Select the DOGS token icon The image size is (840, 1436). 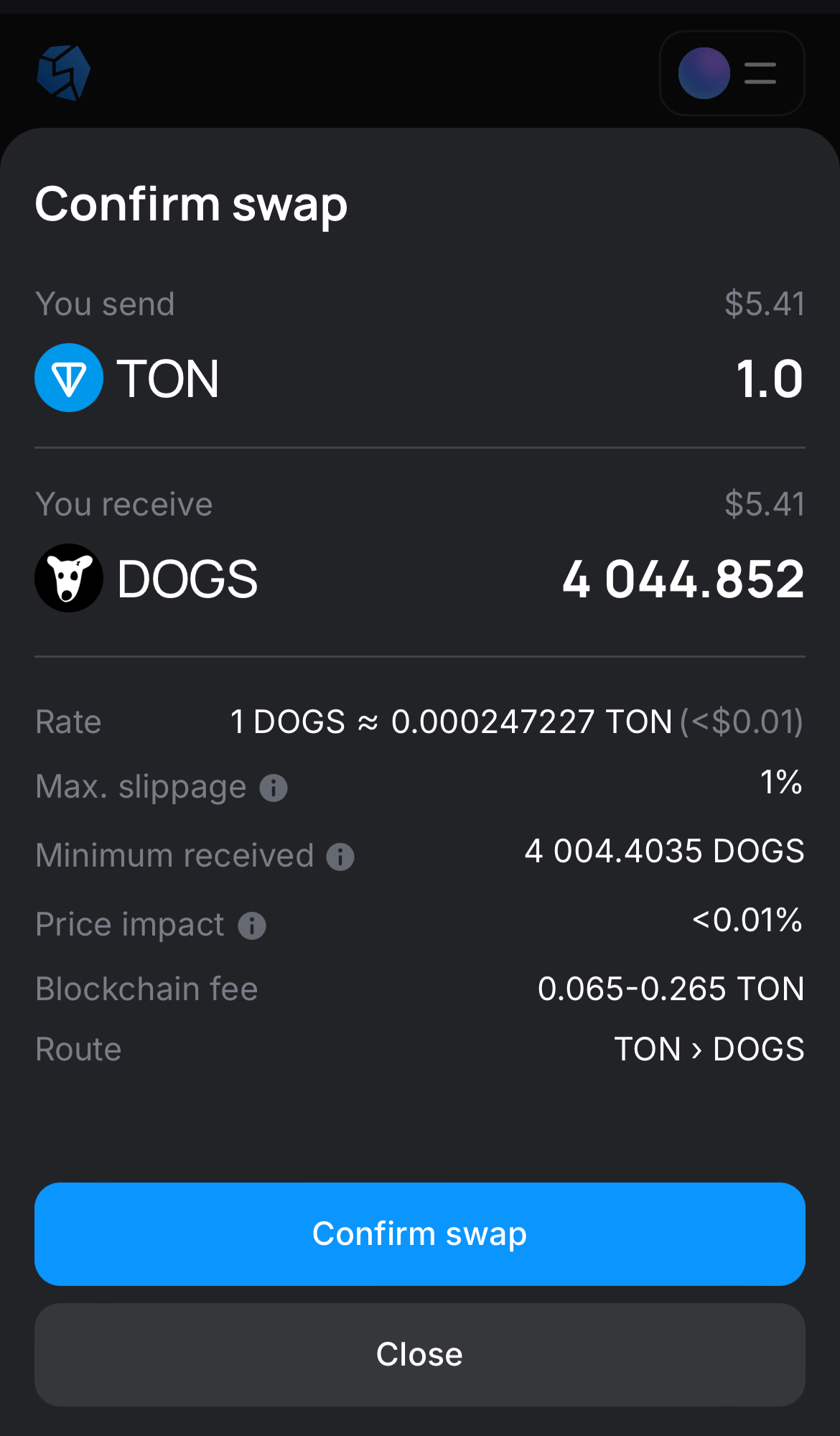click(69, 578)
